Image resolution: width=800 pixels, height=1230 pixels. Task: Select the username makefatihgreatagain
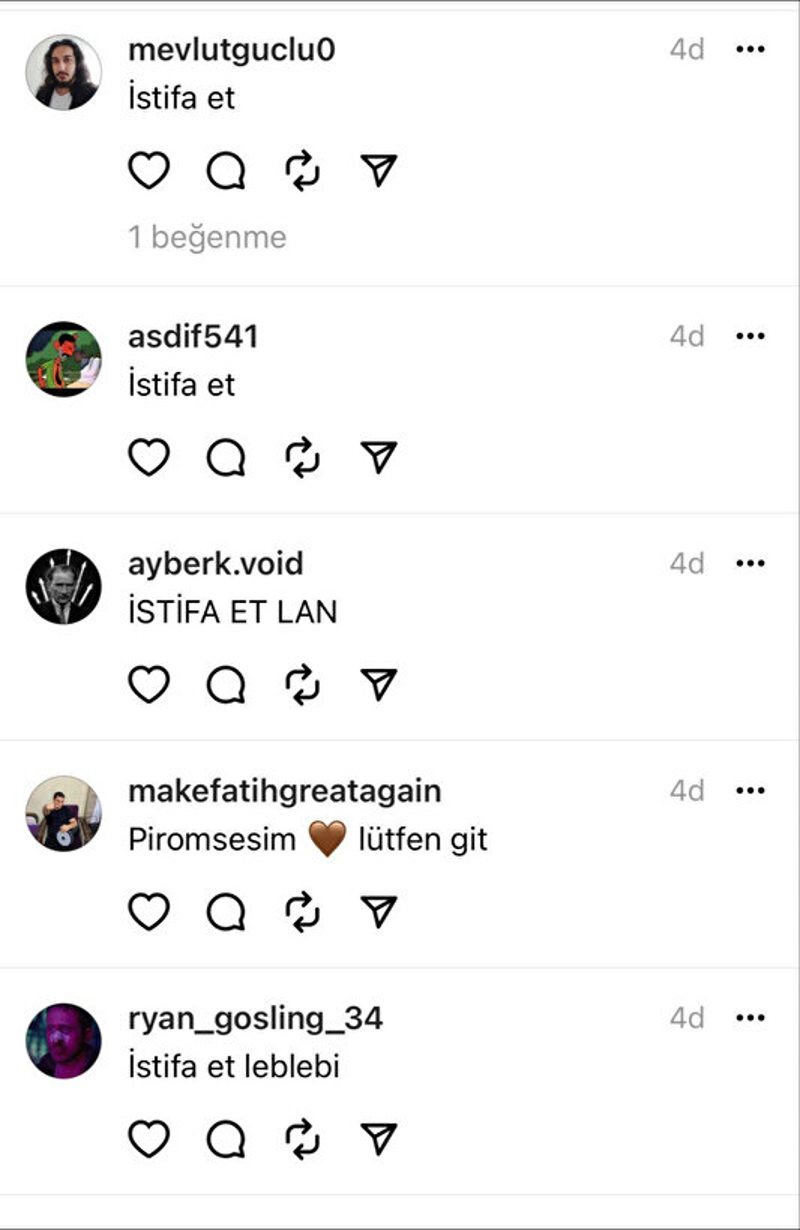coord(283,790)
